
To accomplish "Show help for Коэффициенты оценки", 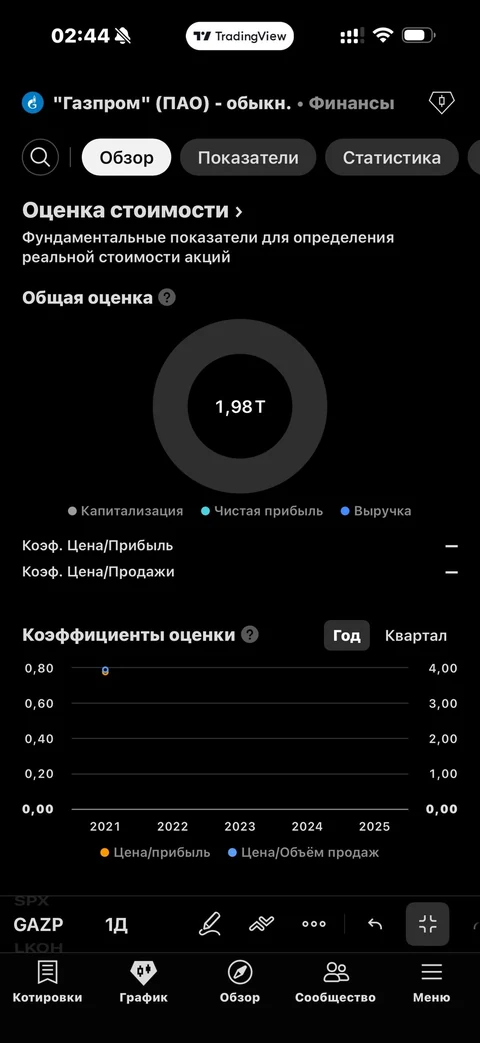I will click(250, 635).
